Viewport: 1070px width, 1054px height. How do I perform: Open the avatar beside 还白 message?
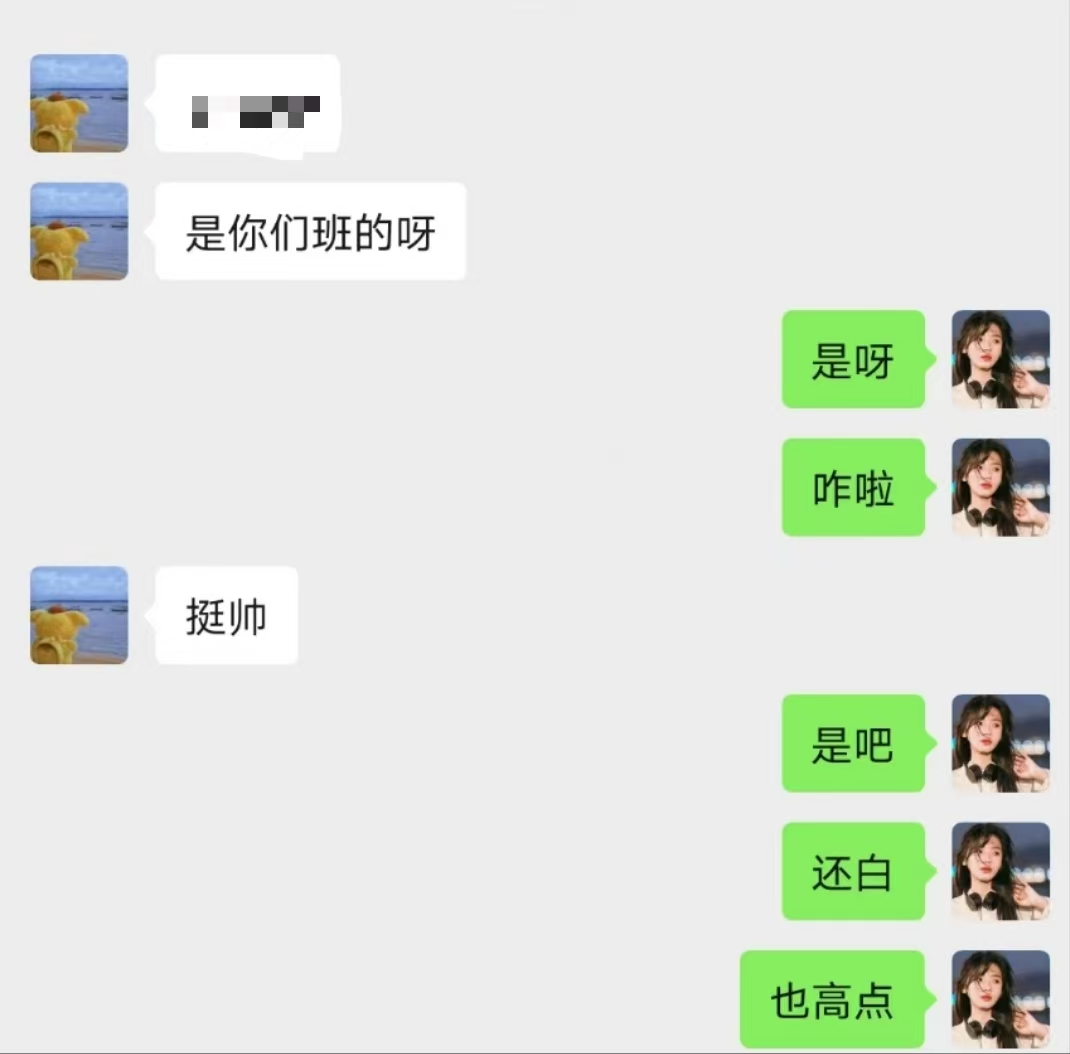click(x=1000, y=871)
